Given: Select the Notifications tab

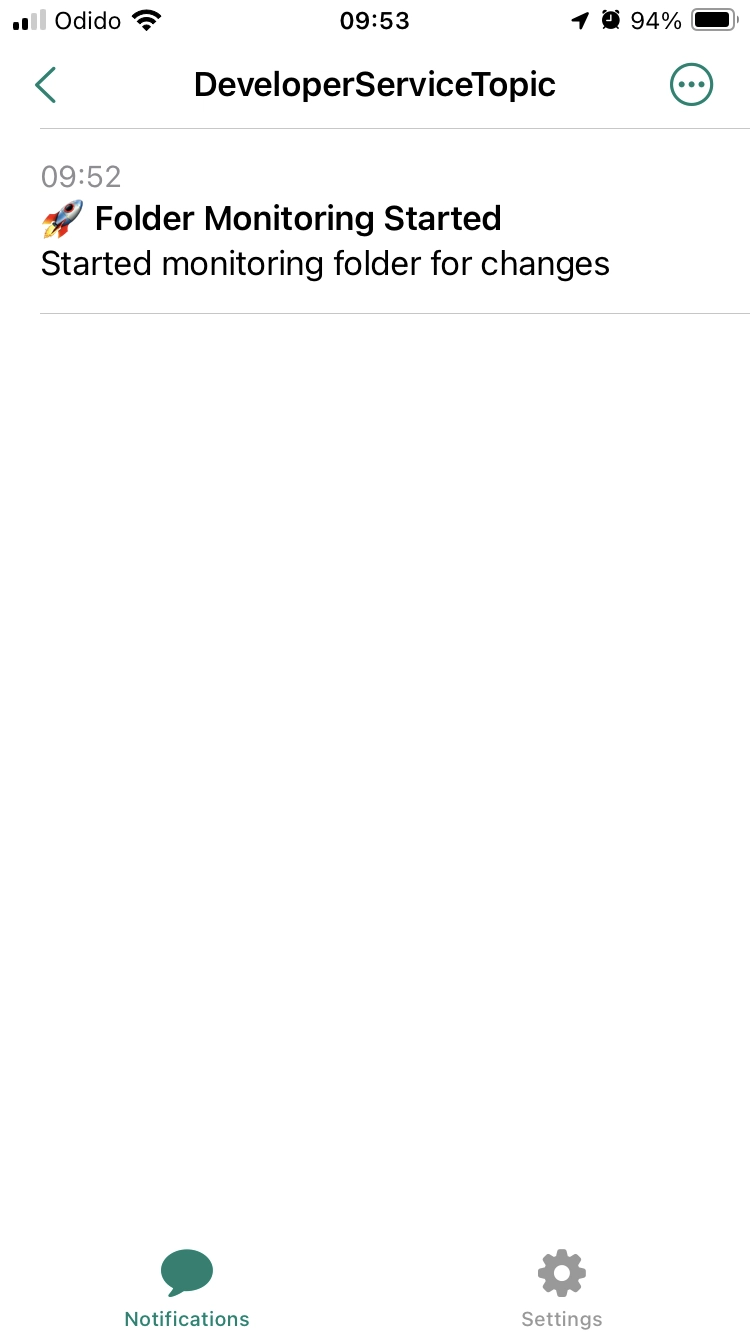Looking at the screenshot, I should tap(187, 1289).
